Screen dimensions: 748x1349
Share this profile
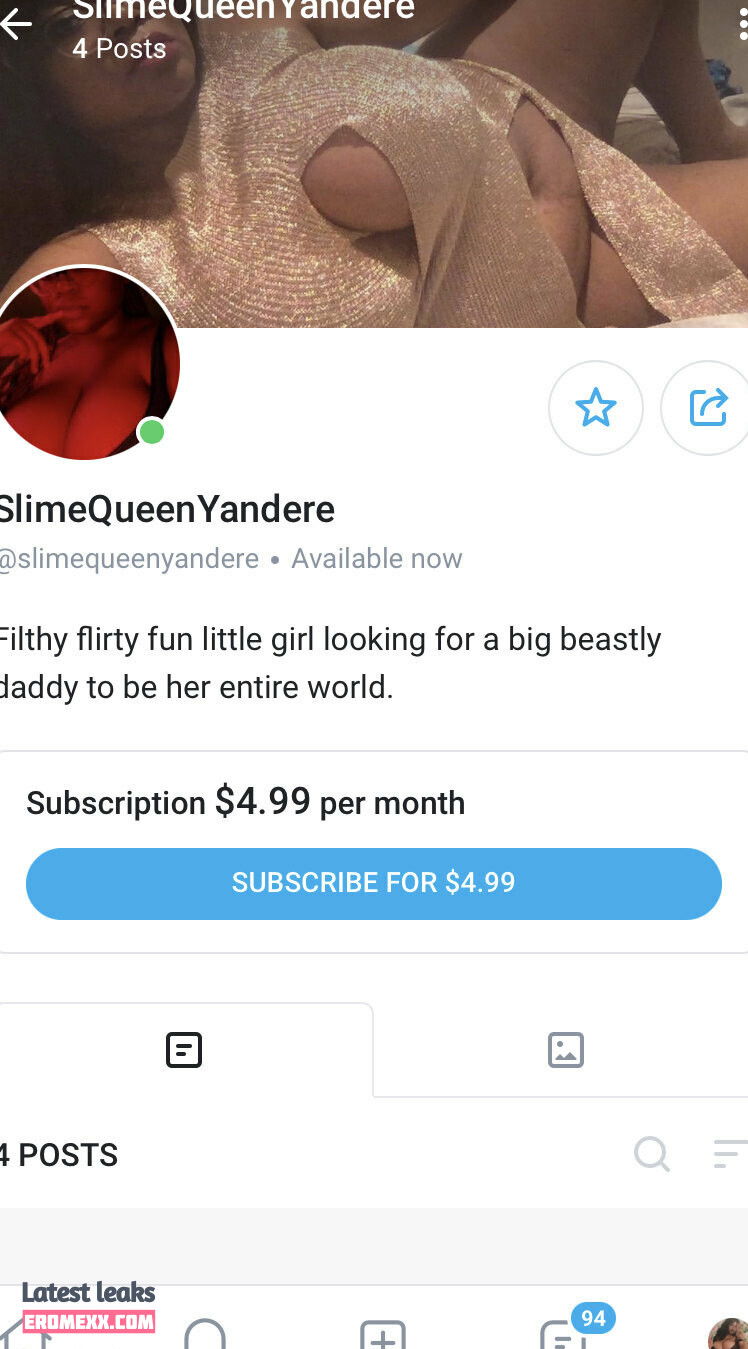[x=708, y=408]
